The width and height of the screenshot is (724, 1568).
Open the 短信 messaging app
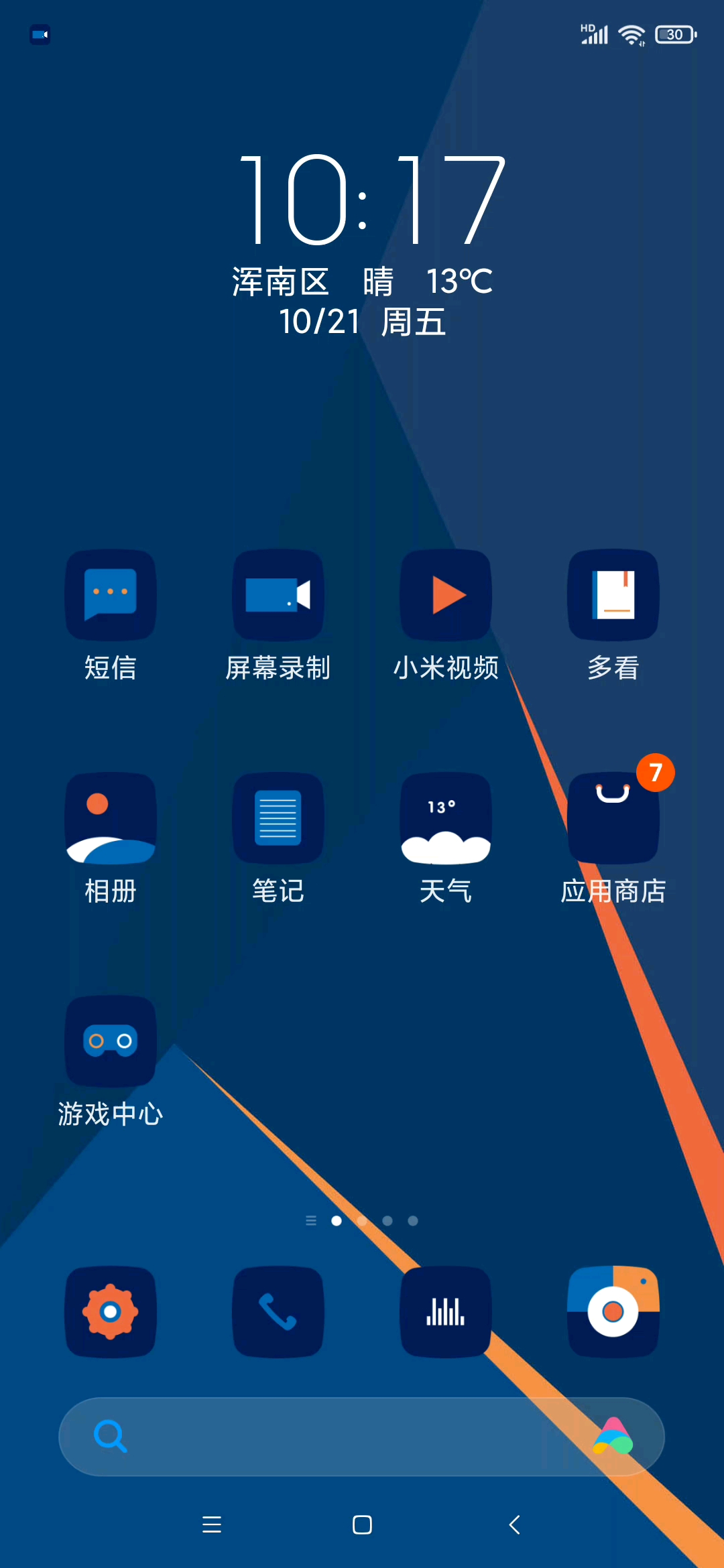111,595
